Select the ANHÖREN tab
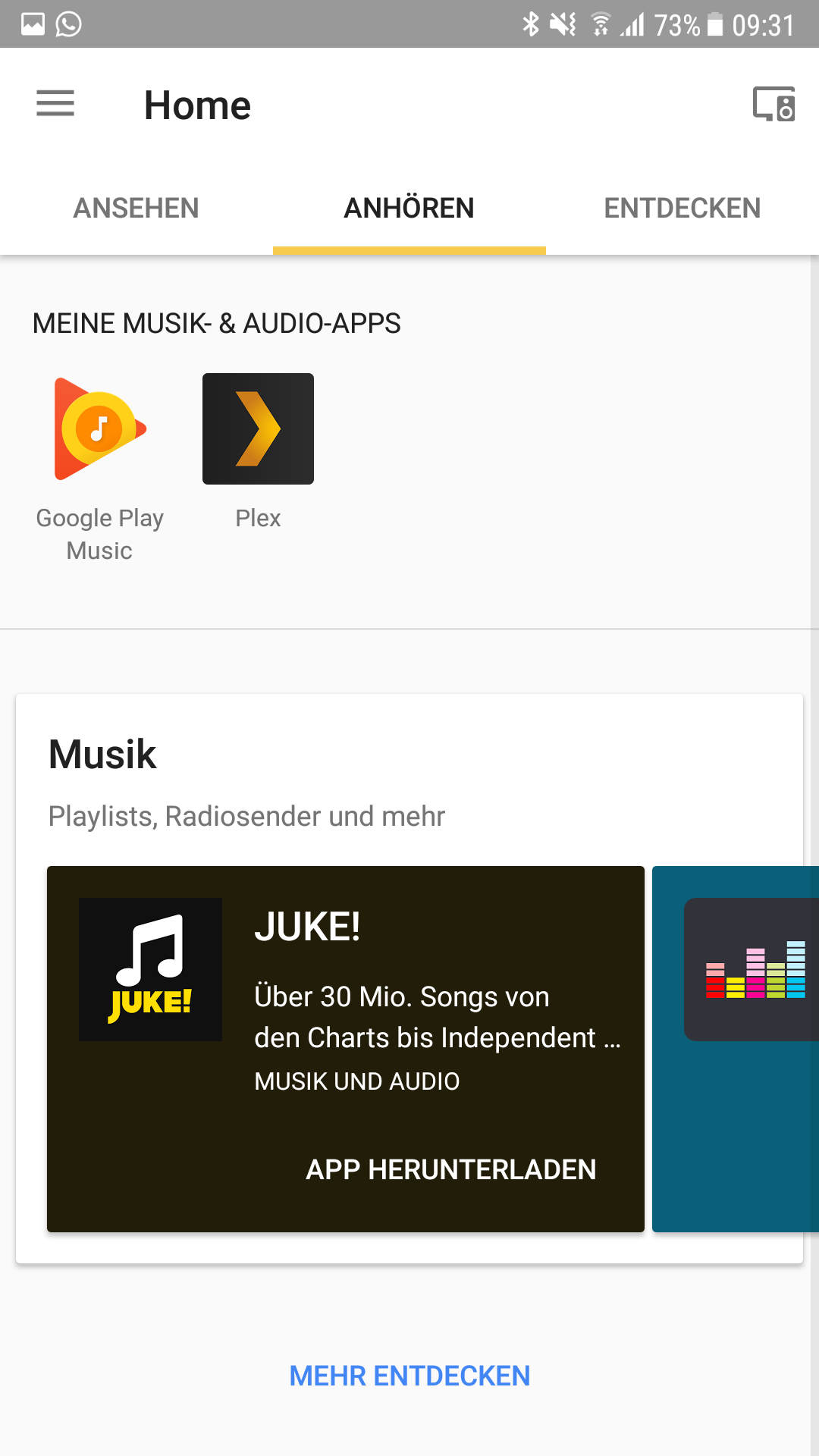 409,208
